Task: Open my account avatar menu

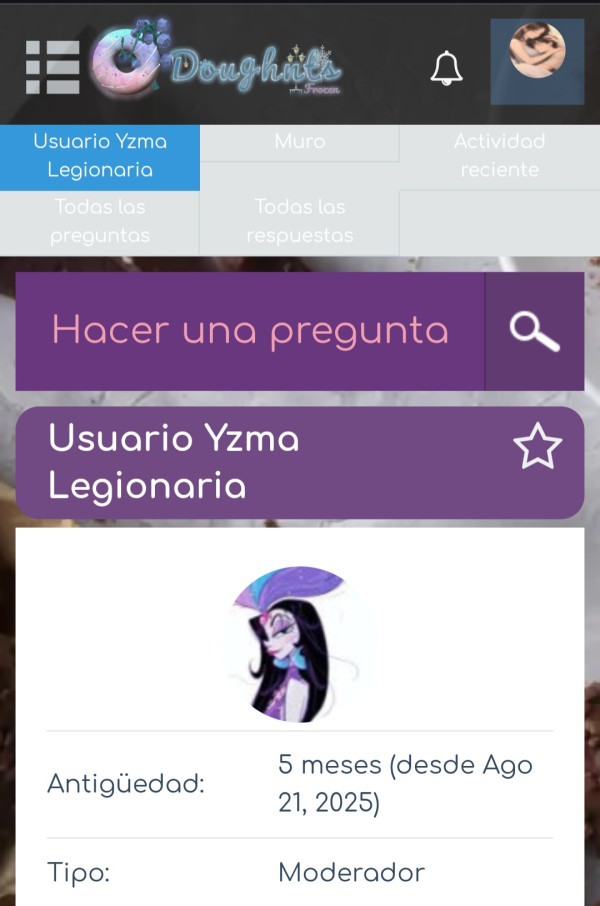Action: [537, 61]
